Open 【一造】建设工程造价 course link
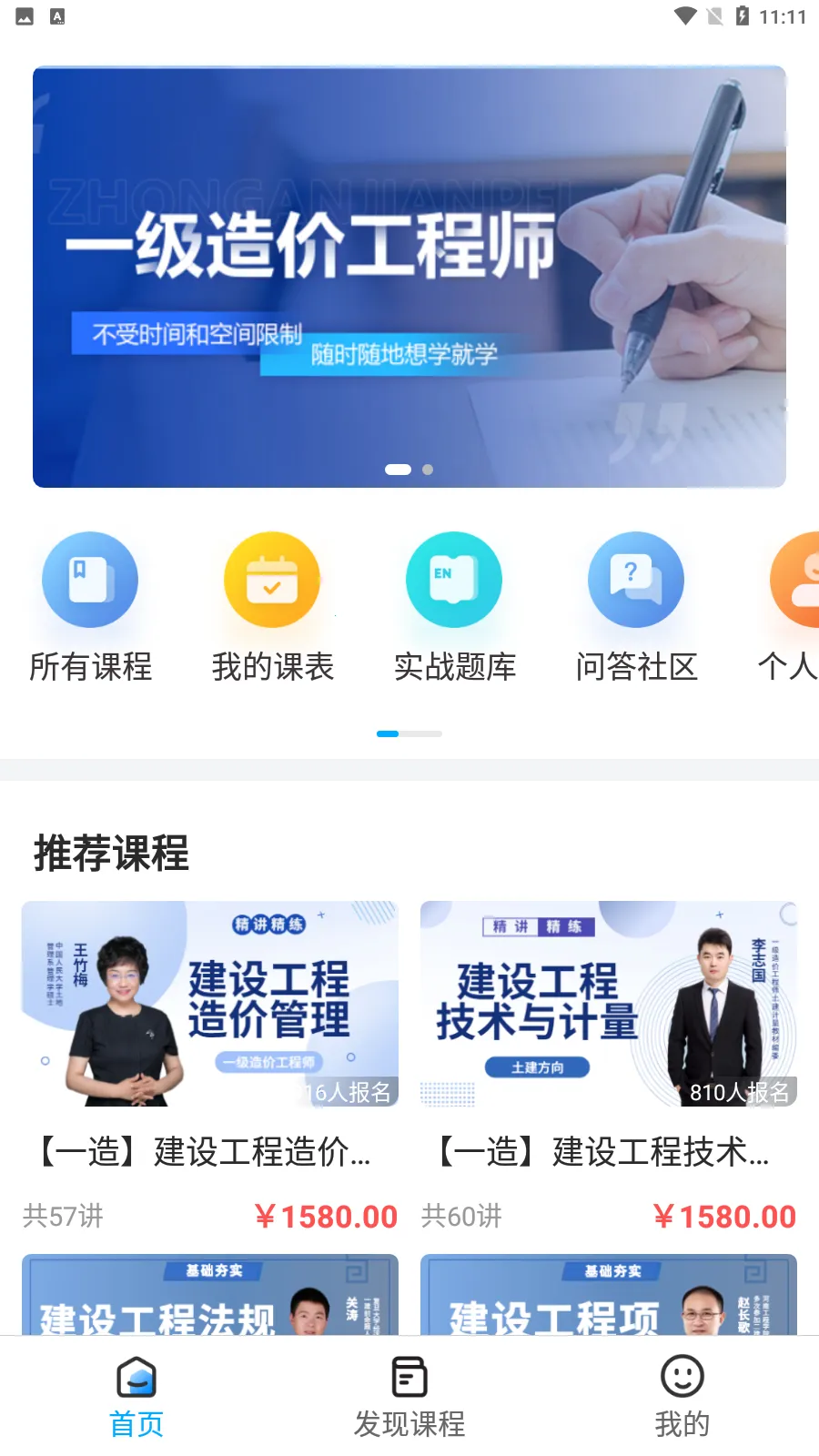The height and width of the screenshot is (1456, 819). [209, 1153]
